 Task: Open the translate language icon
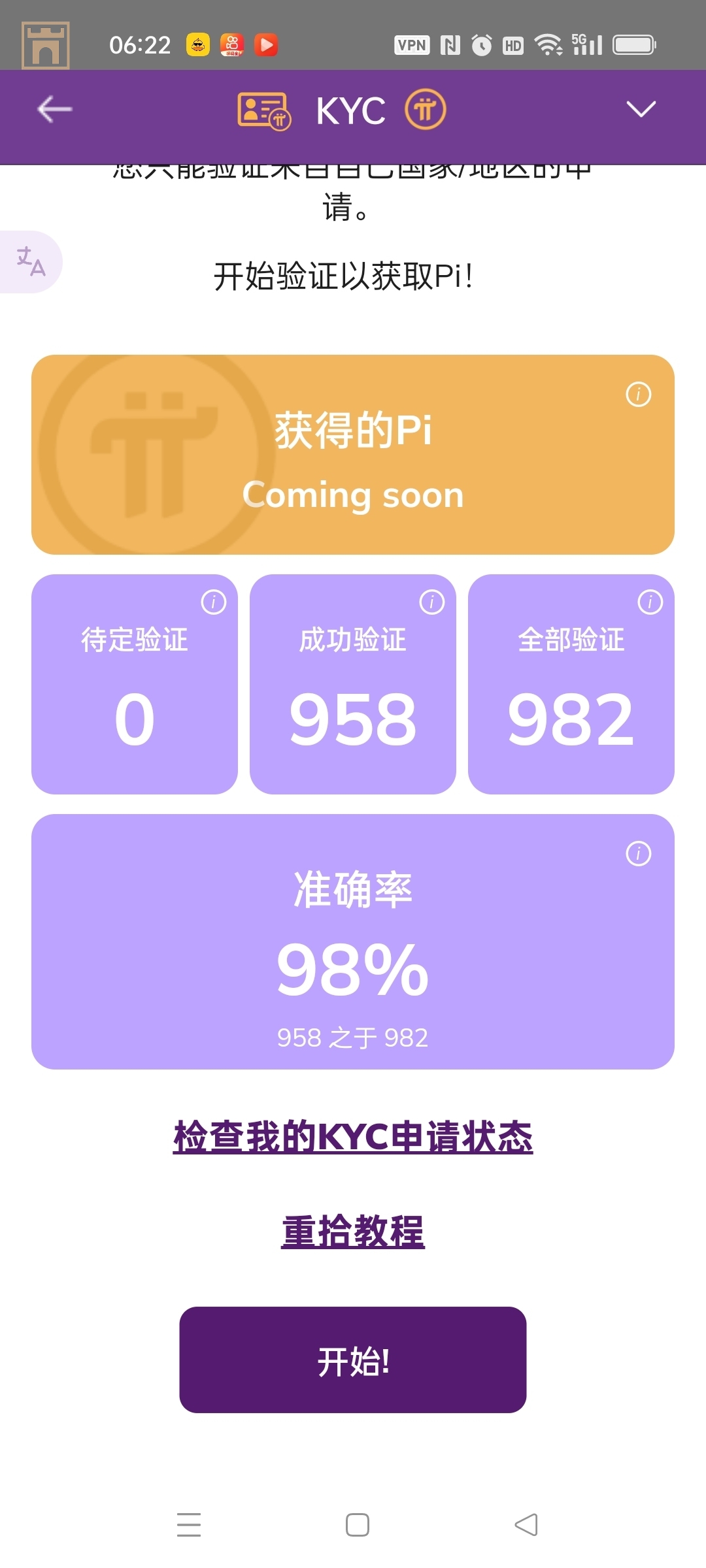(31, 261)
